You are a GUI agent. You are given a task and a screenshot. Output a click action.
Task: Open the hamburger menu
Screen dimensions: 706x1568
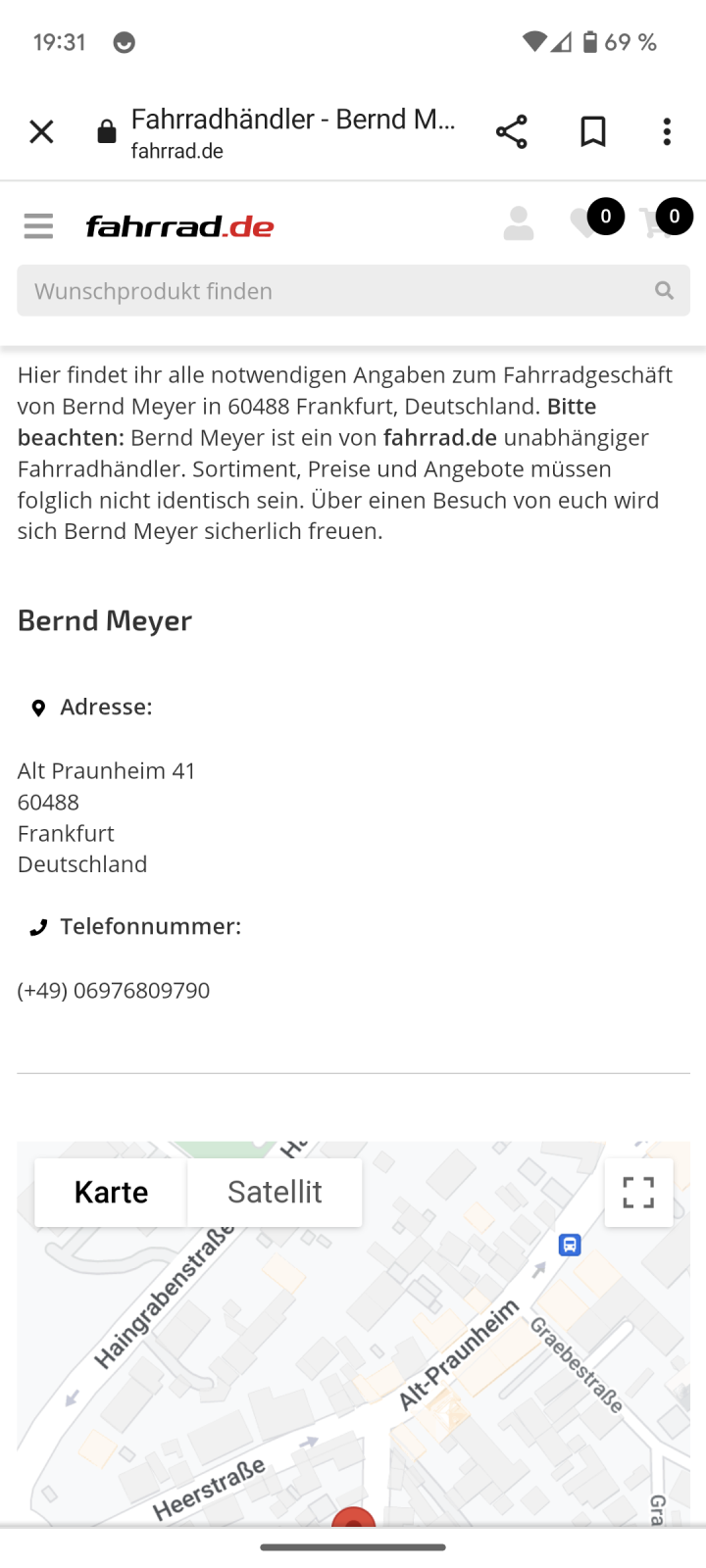(38, 226)
